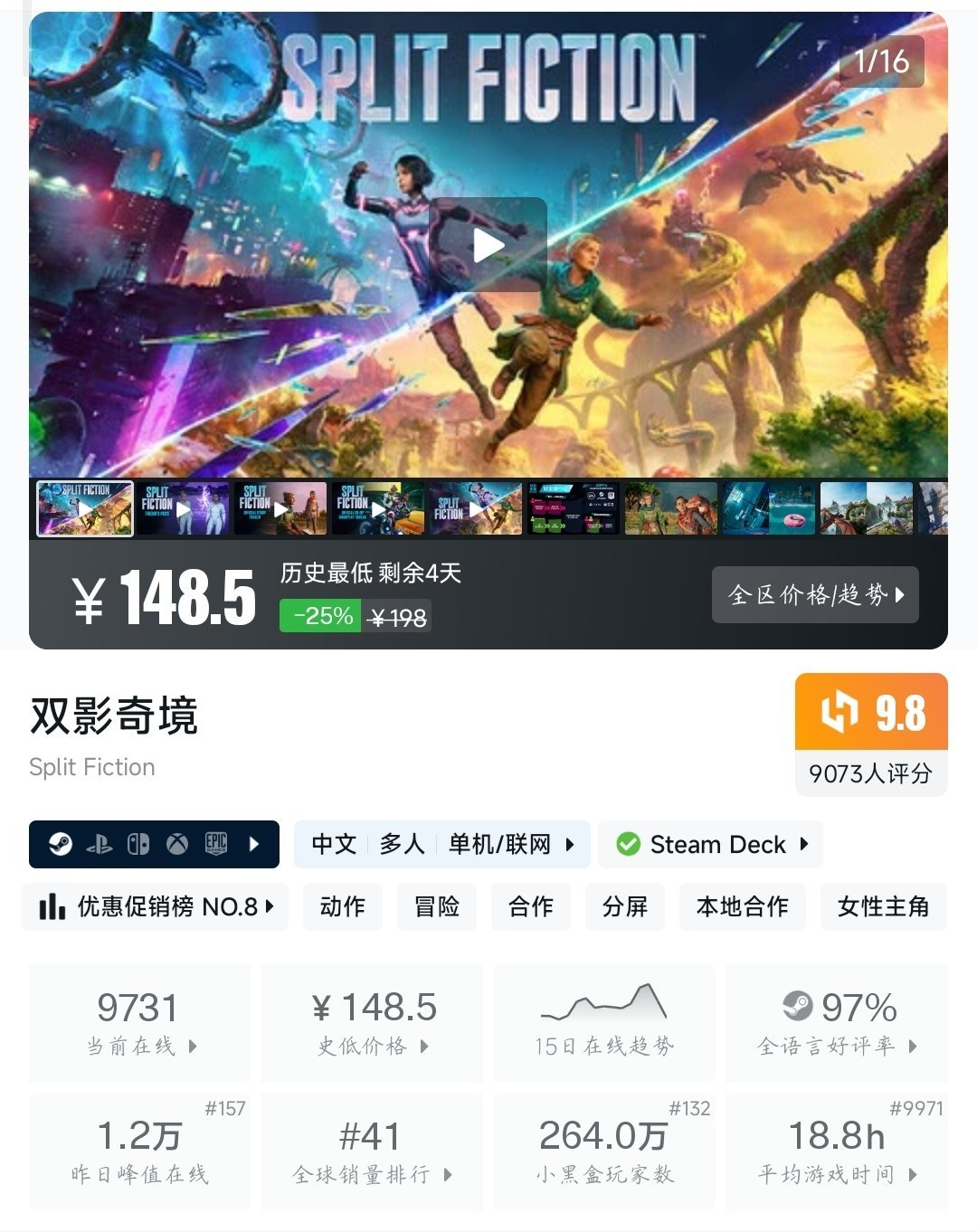Open 中文 多人 单机/联网 details

pos(441,844)
